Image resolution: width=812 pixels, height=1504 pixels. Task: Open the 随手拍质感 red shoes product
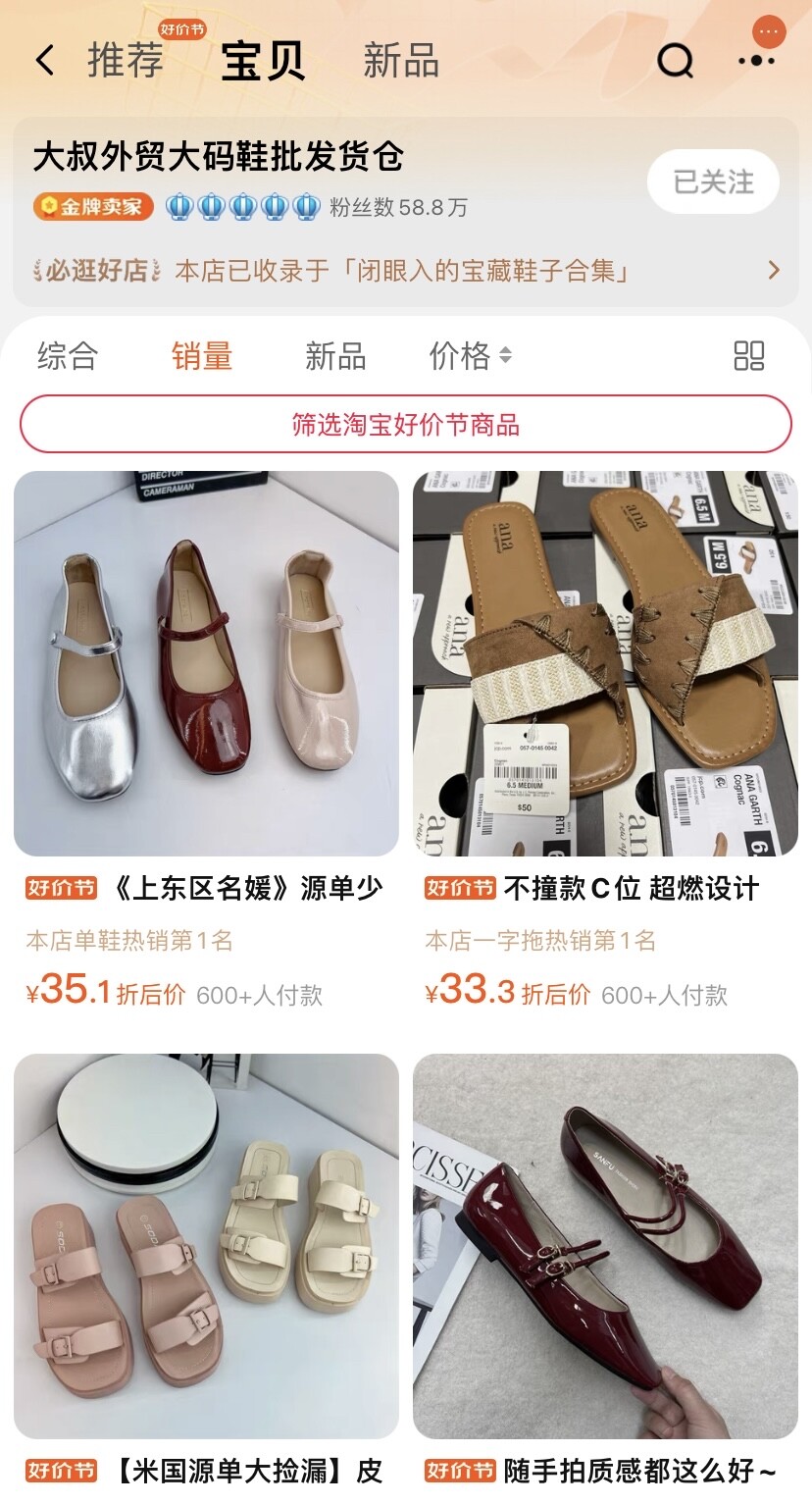pyautogui.click(x=605, y=1246)
